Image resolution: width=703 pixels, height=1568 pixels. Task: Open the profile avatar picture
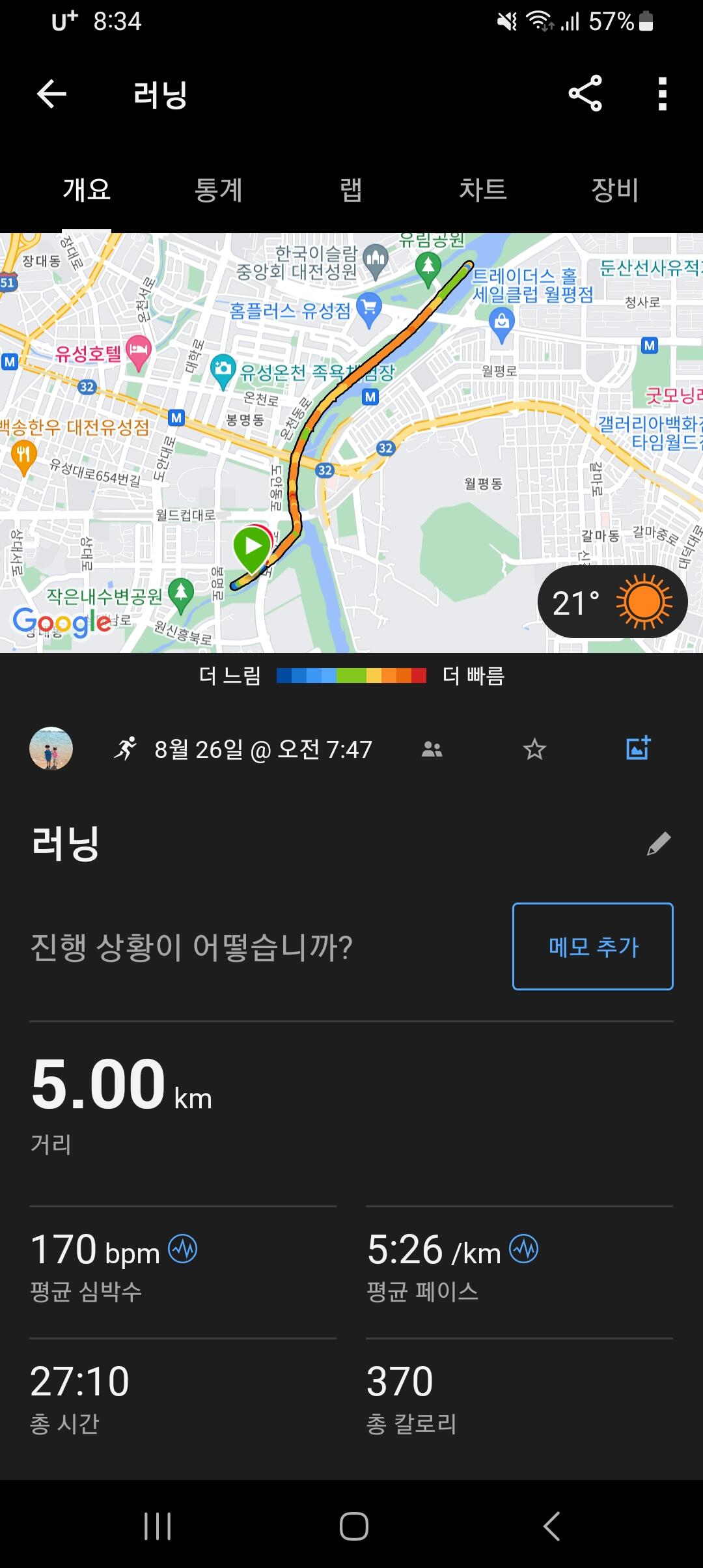click(51, 749)
